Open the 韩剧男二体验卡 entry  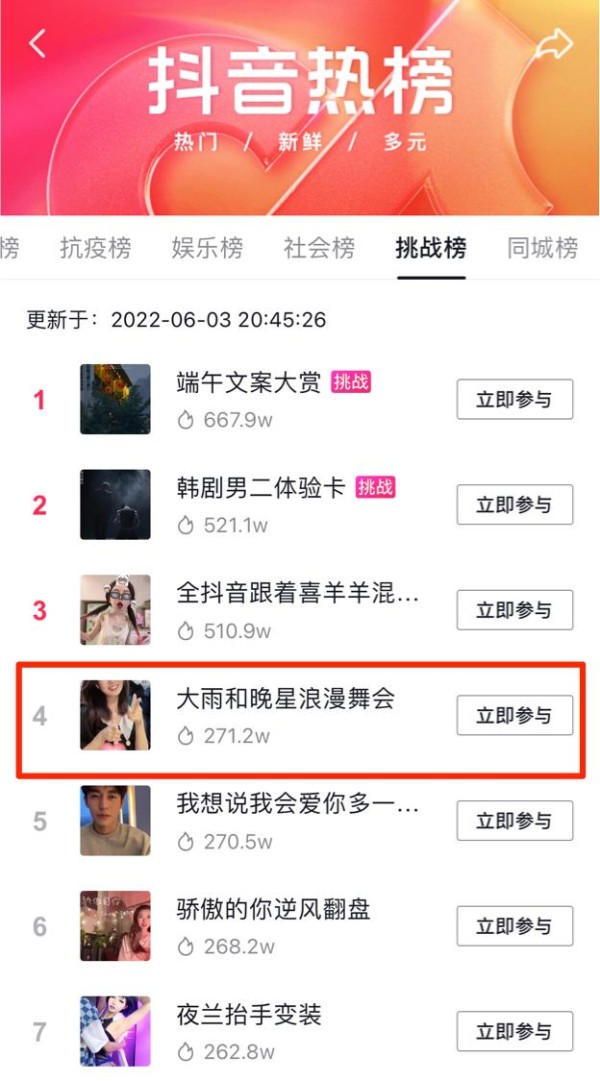click(x=261, y=487)
